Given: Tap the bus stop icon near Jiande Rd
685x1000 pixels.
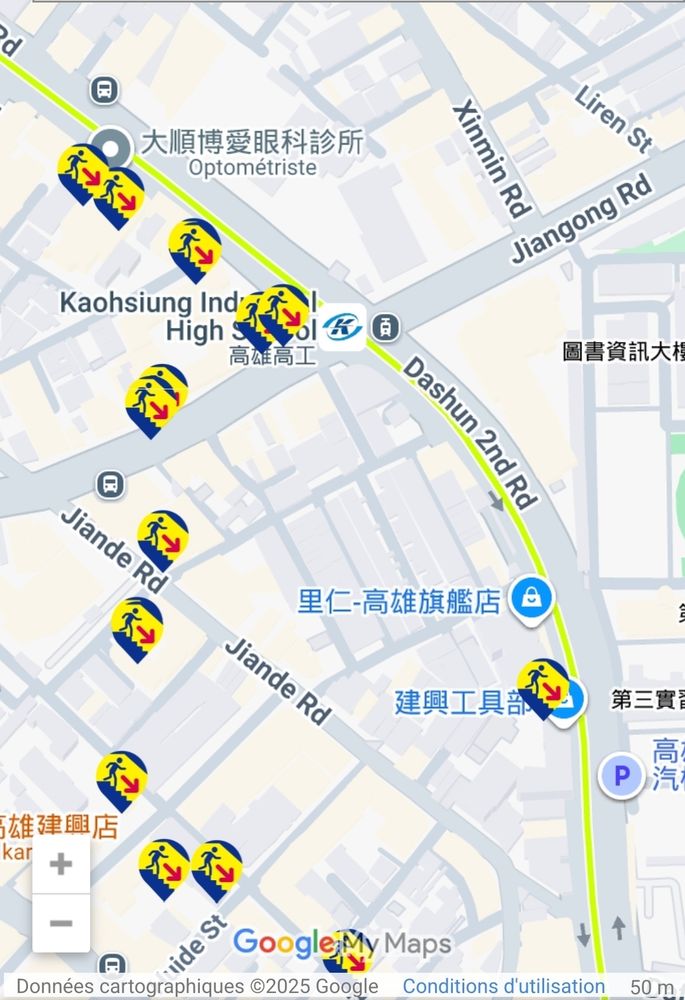Looking at the screenshot, I should [x=110, y=485].
